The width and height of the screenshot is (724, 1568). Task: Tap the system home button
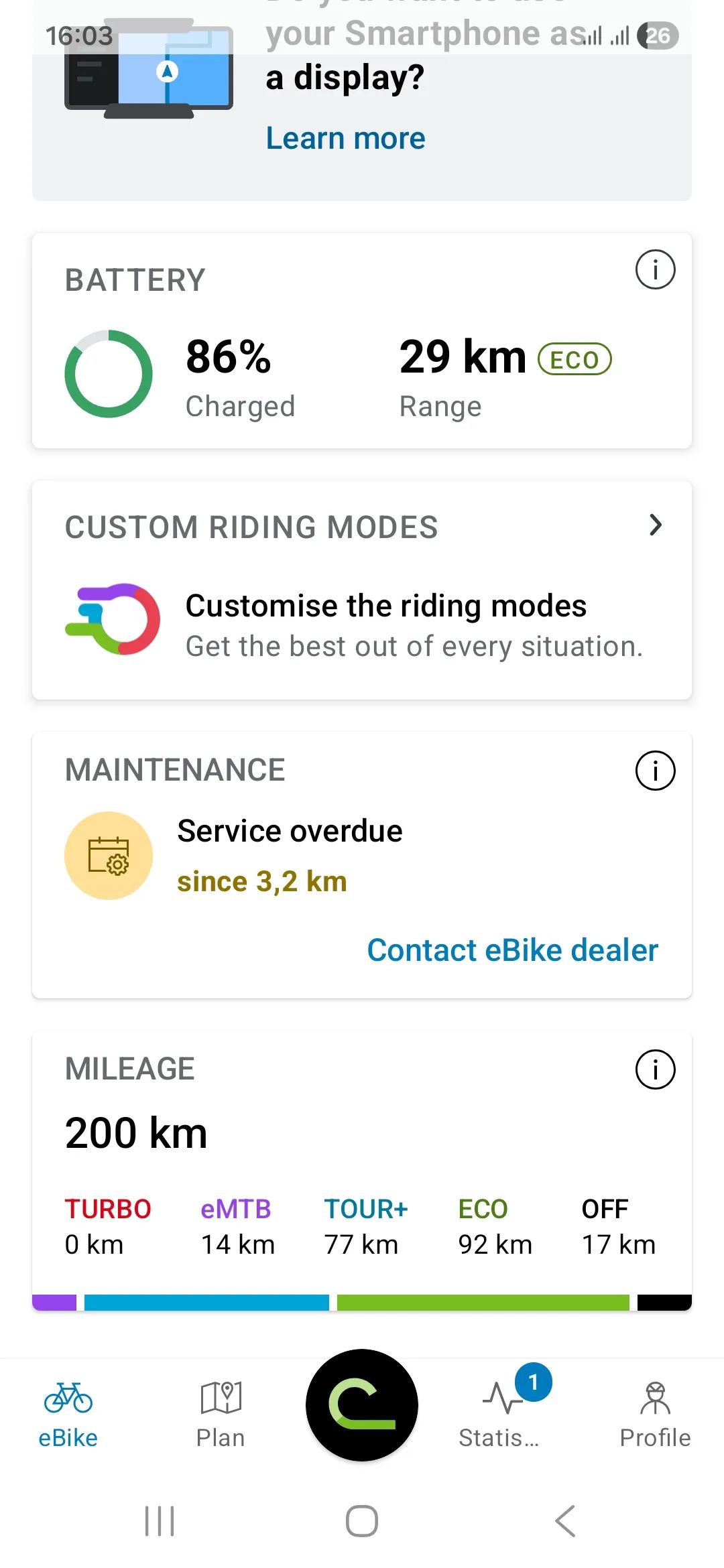point(362,1521)
